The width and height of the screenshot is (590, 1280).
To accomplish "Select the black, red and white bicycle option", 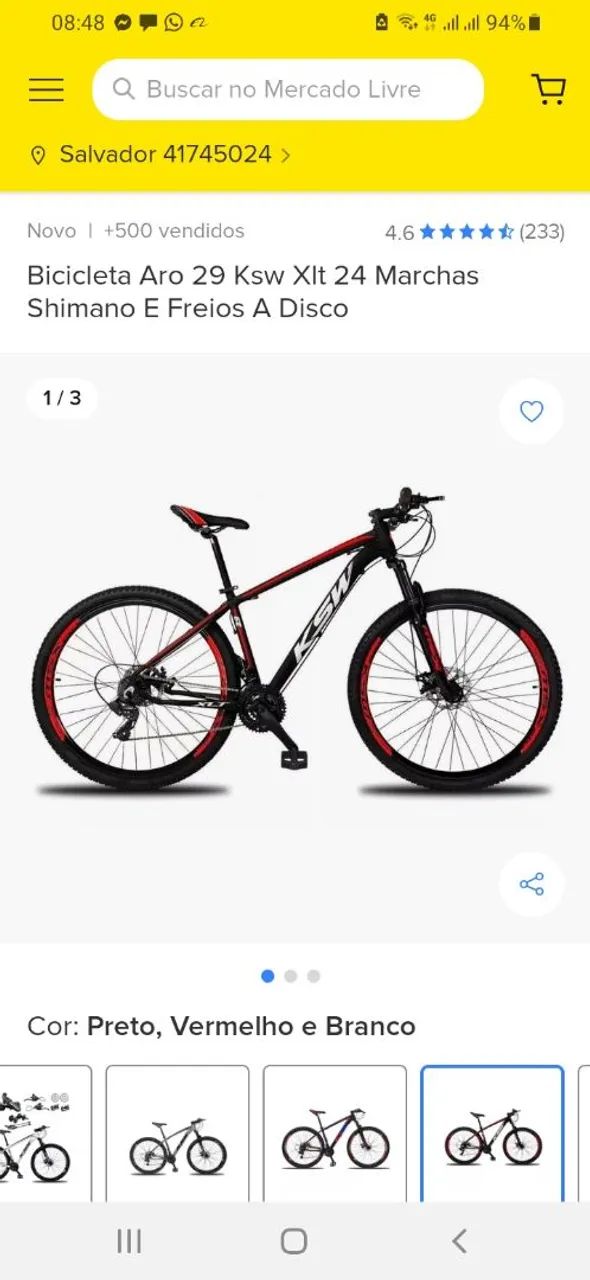I will 492,1134.
